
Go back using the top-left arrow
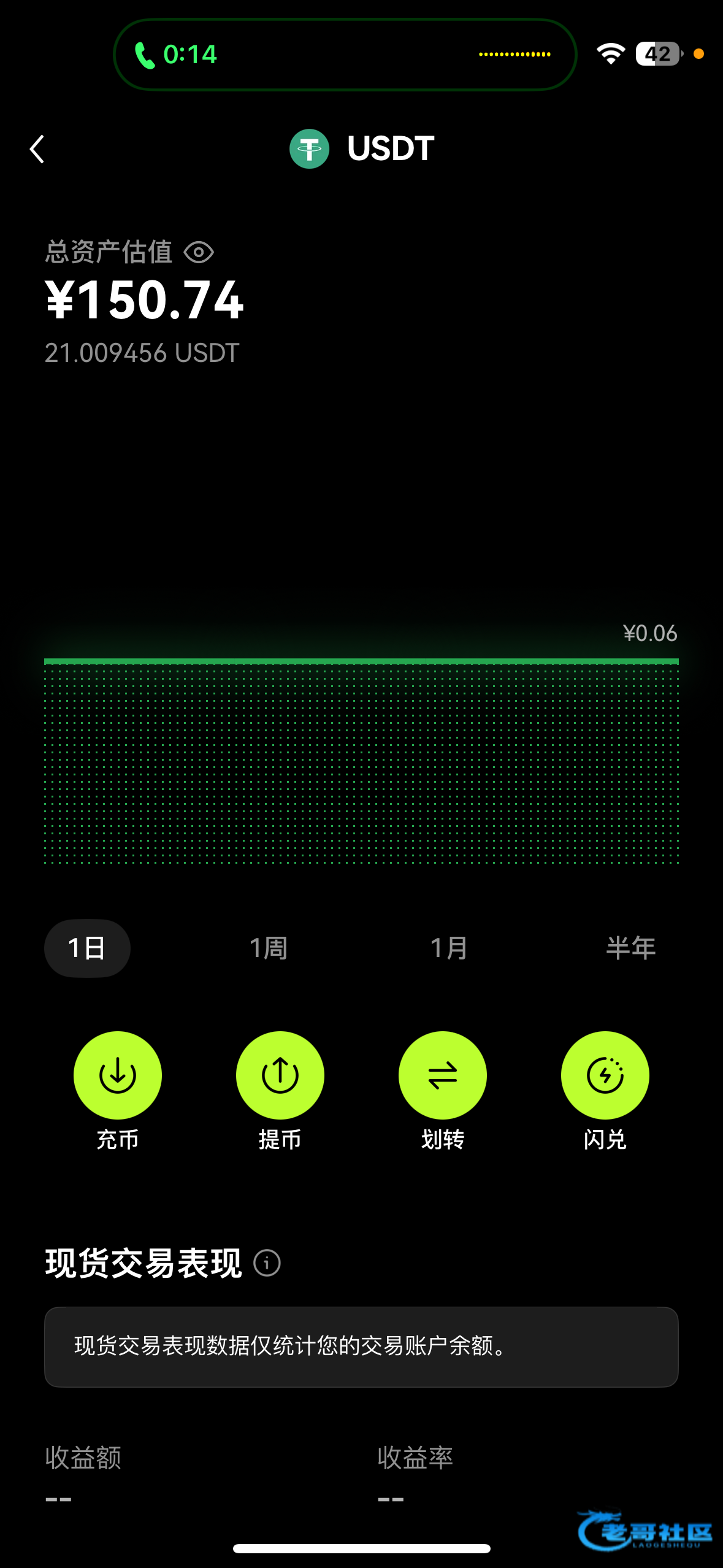tap(37, 149)
